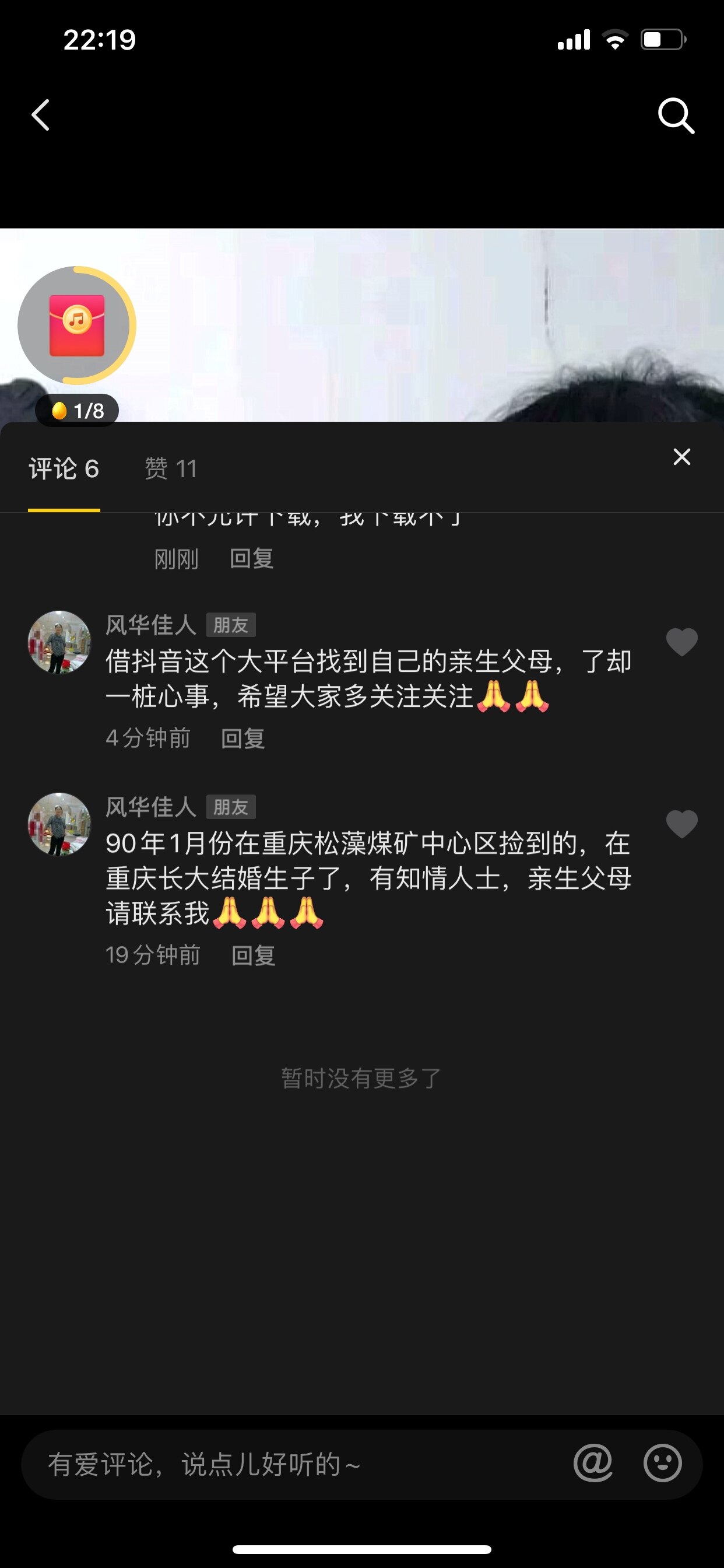Select the 评论 6 tab
The width and height of the screenshot is (724, 1568).
(64, 468)
